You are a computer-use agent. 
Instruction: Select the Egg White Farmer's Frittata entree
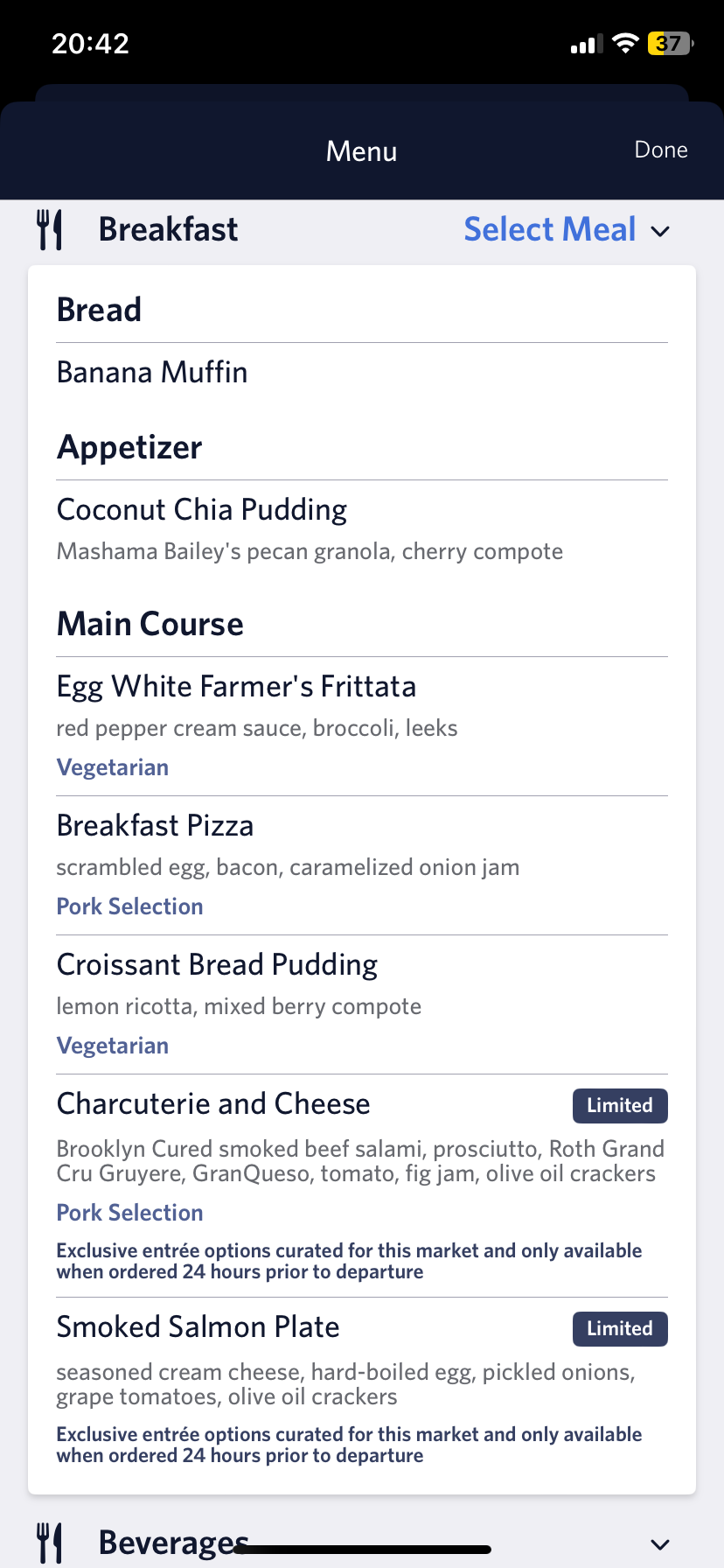[236, 686]
